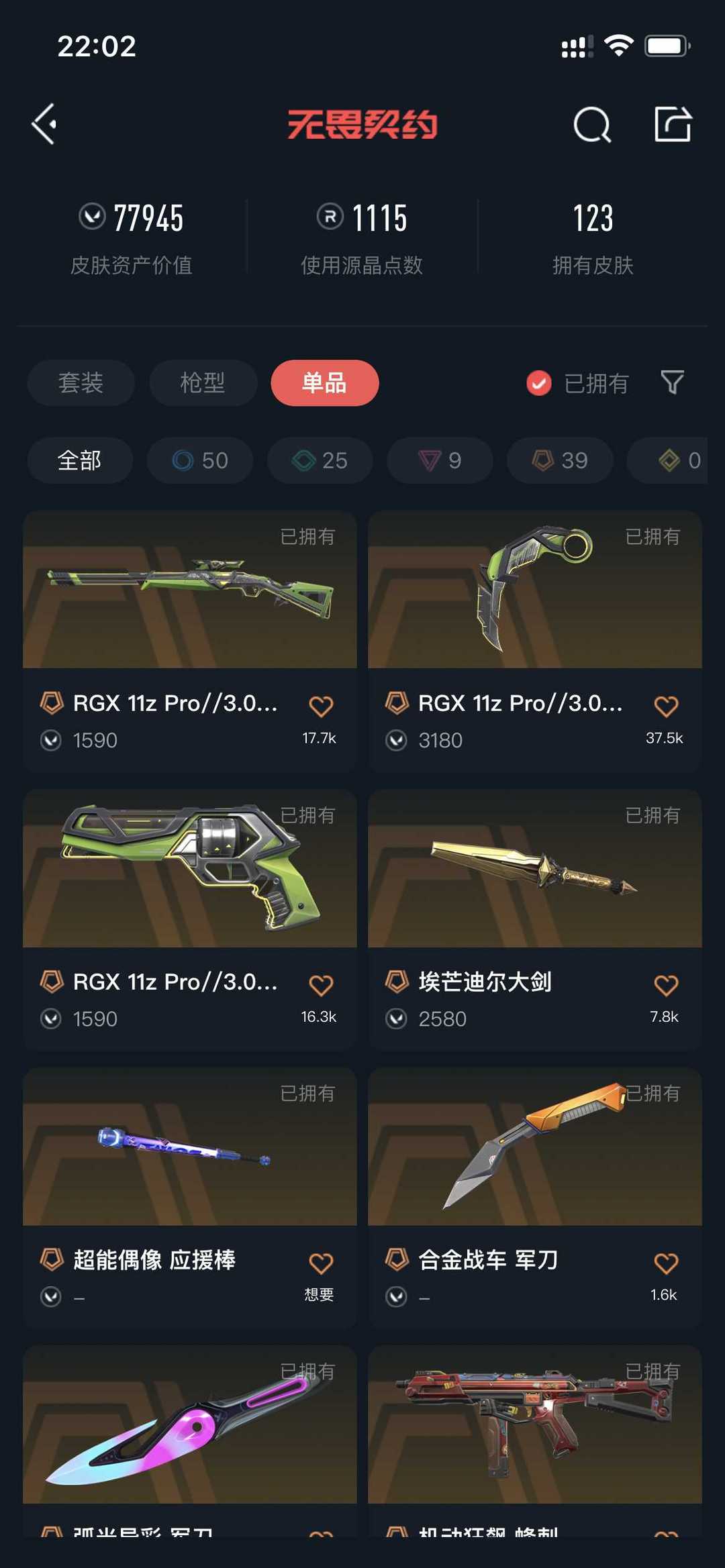This screenshot has height=1568, width=725.
Task: Select the 单品 tab
Action: click(x=325, y=383)
